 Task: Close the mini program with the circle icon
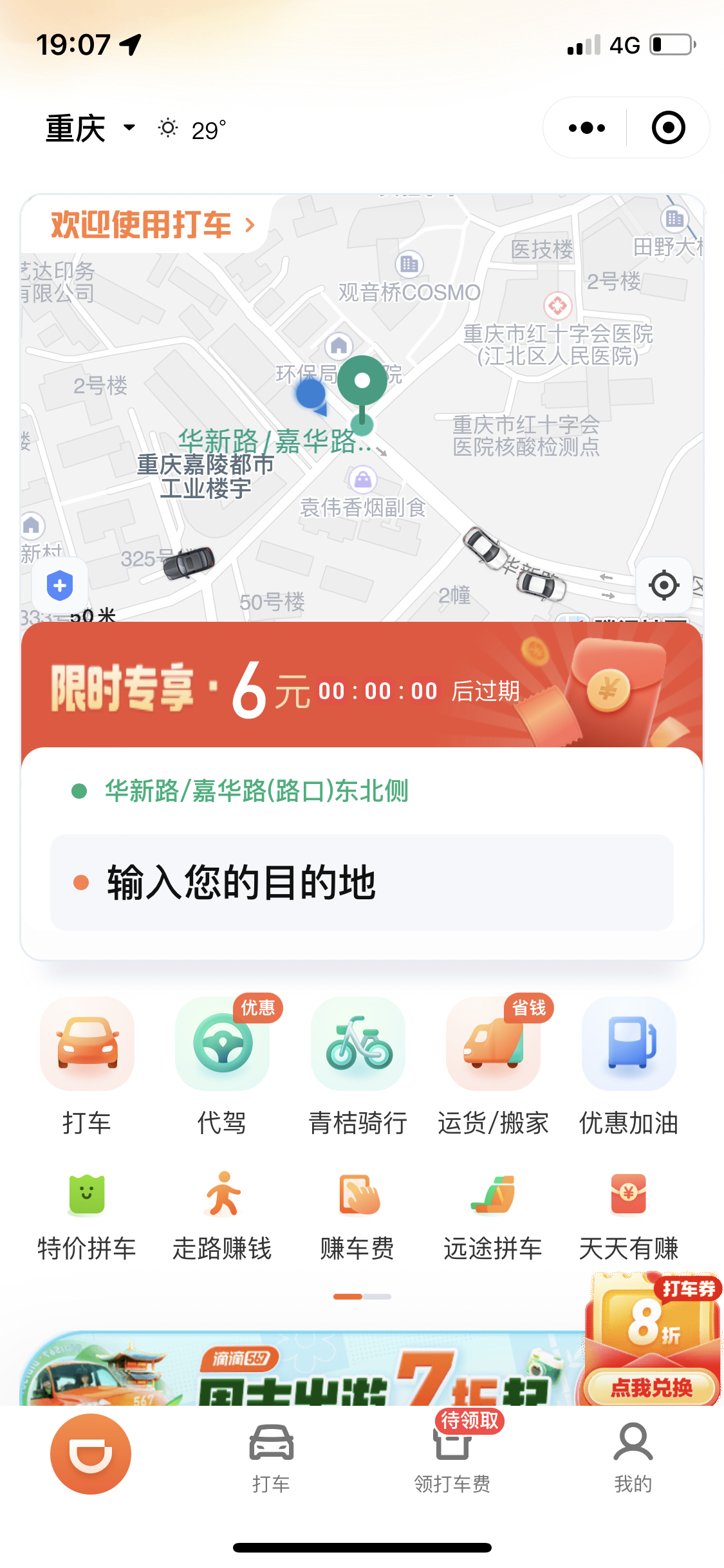point(668,128)
